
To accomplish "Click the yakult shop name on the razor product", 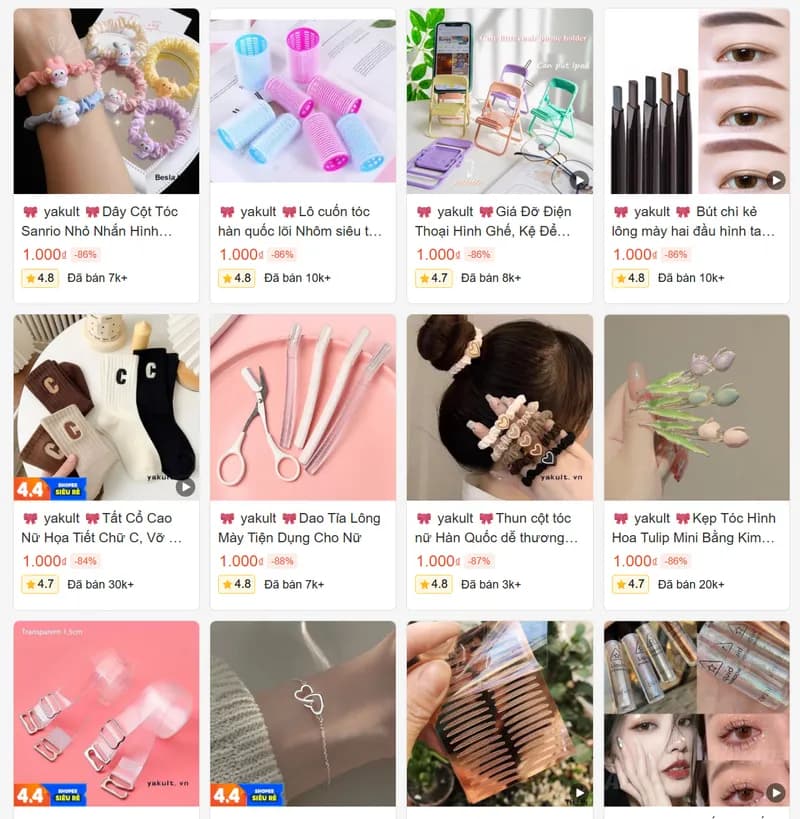I will coord(258,517).
